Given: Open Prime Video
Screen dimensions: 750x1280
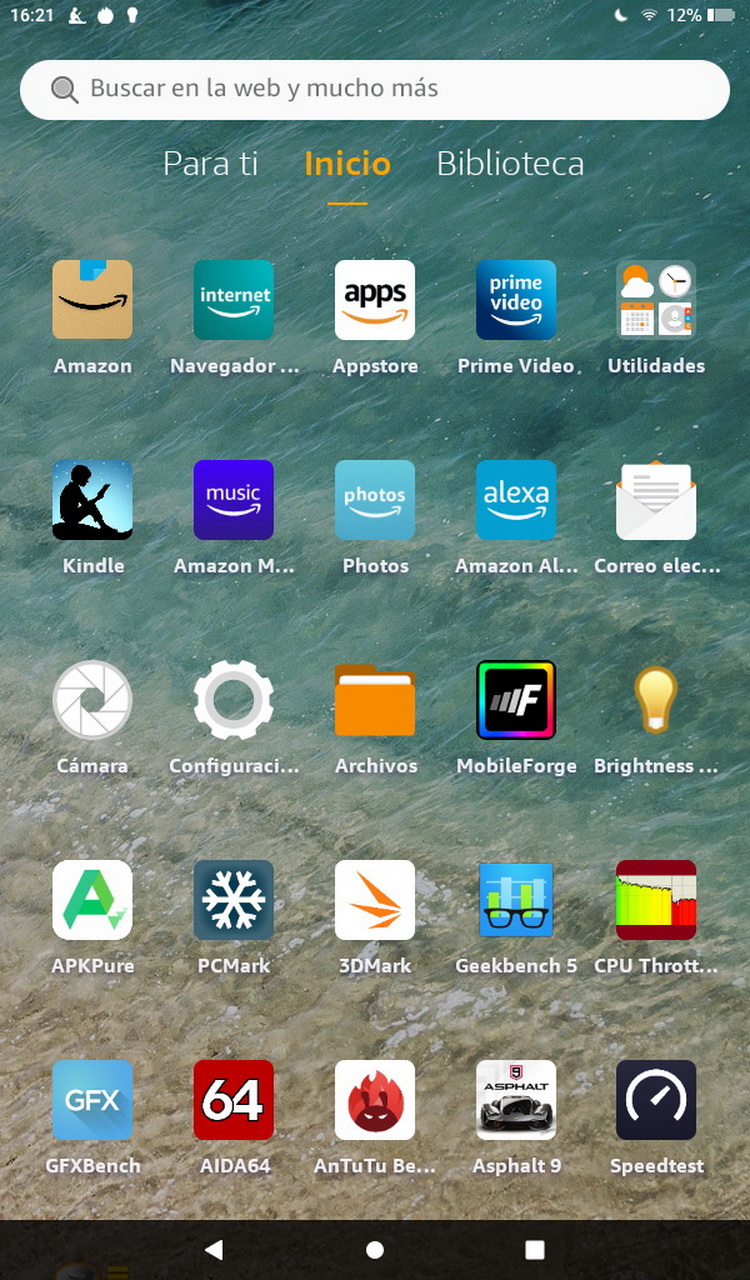Looking at the screenshot, I should (516, 300).
